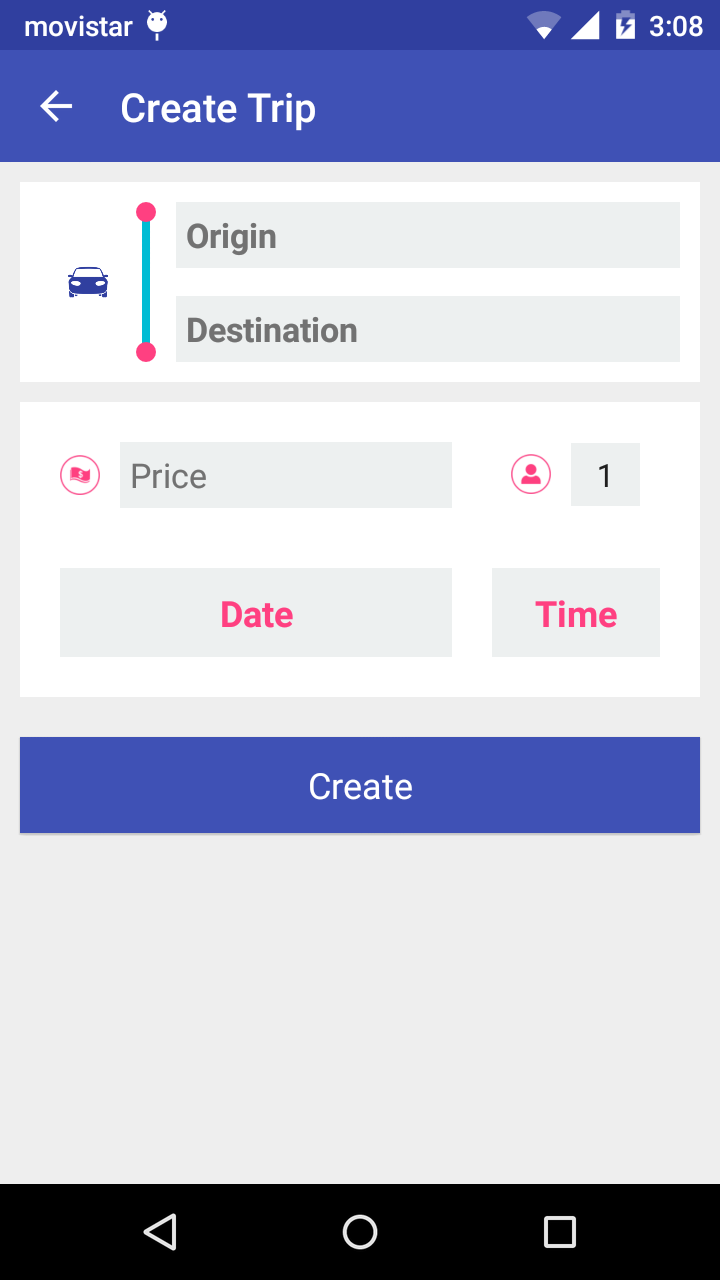Image resolution: width=720 pixels, height=1280 pixels.
Task: Edit the passenger count field
Action: click(605, 475)
